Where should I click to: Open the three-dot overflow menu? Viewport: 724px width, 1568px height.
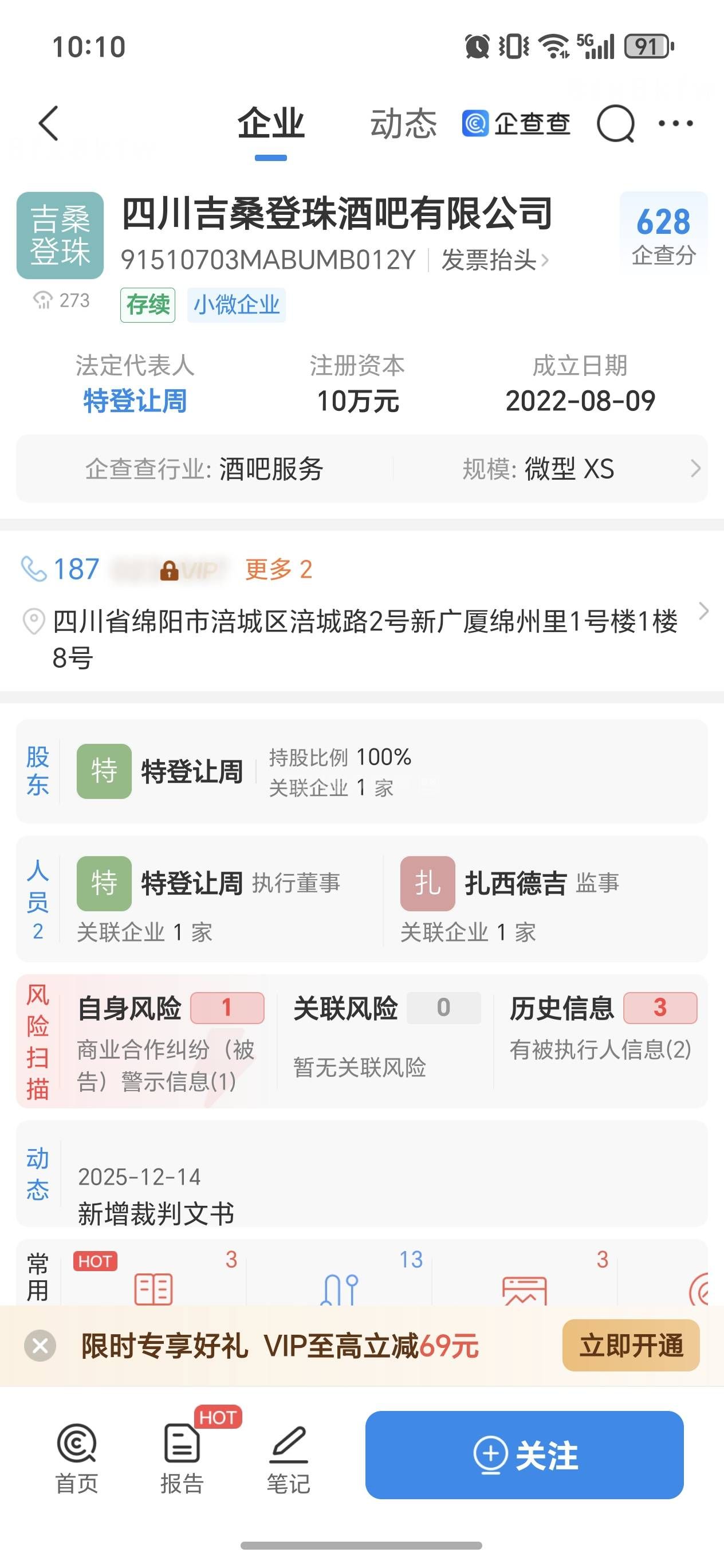point(675,124)
